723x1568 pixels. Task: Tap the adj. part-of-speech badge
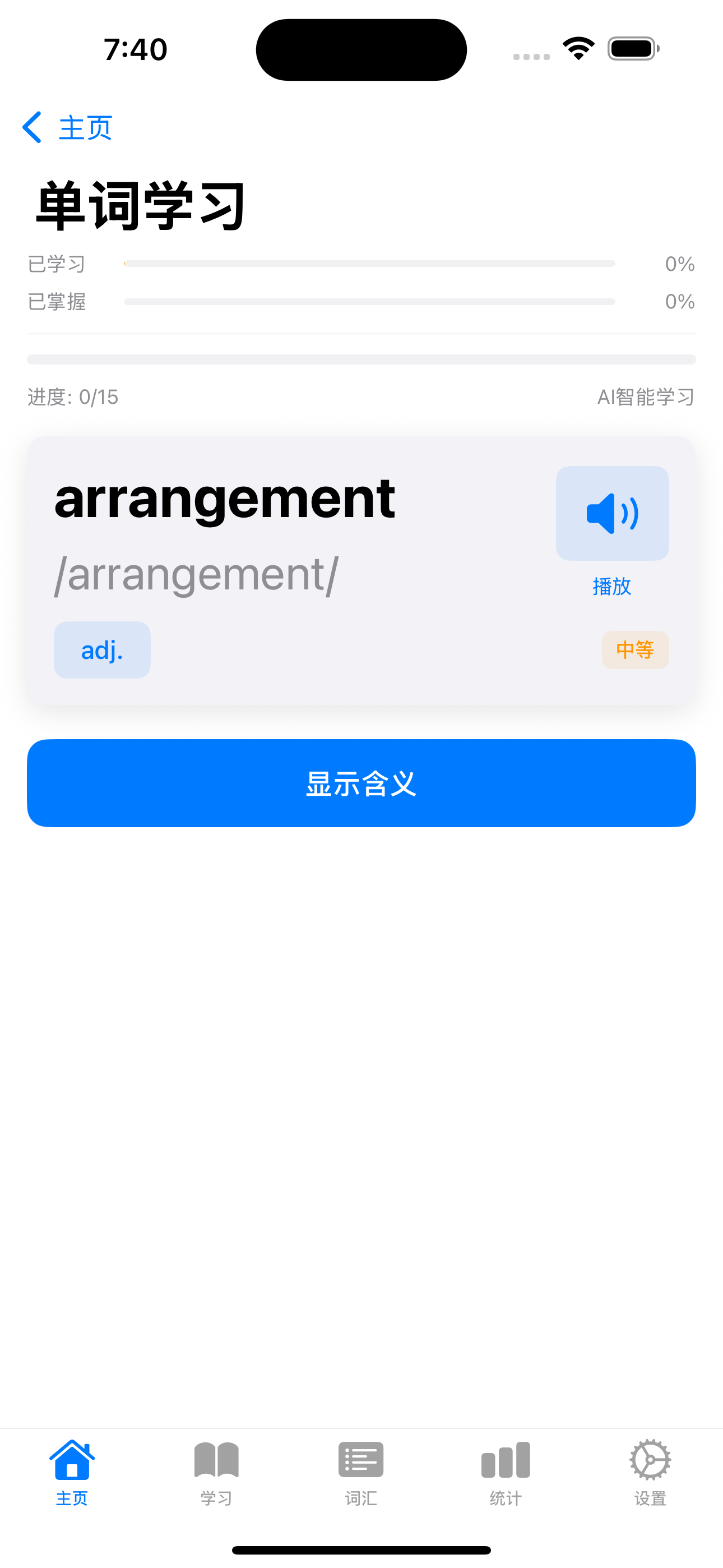pyautogui.click(x=101, y=649)
